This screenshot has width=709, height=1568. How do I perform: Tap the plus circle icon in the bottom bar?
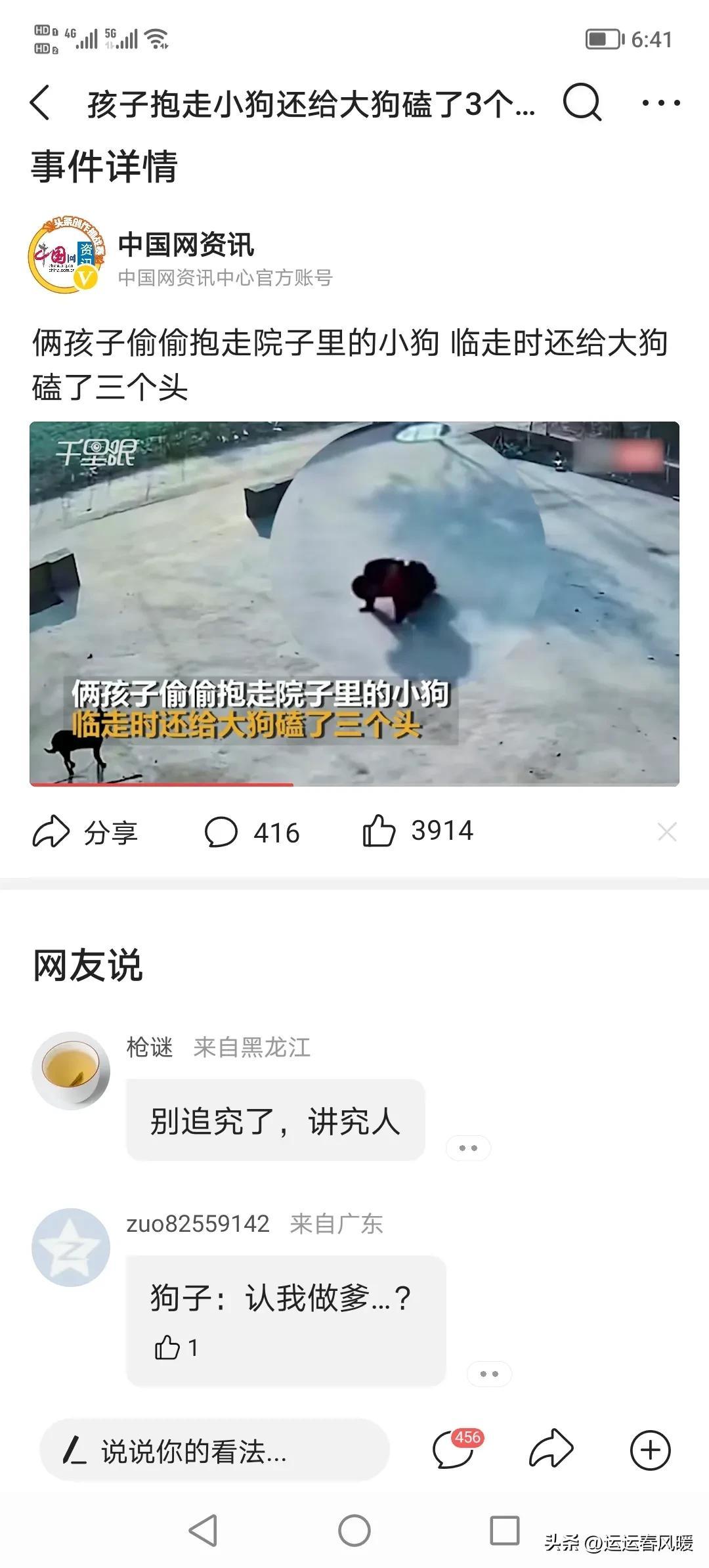click(650, 1450)
